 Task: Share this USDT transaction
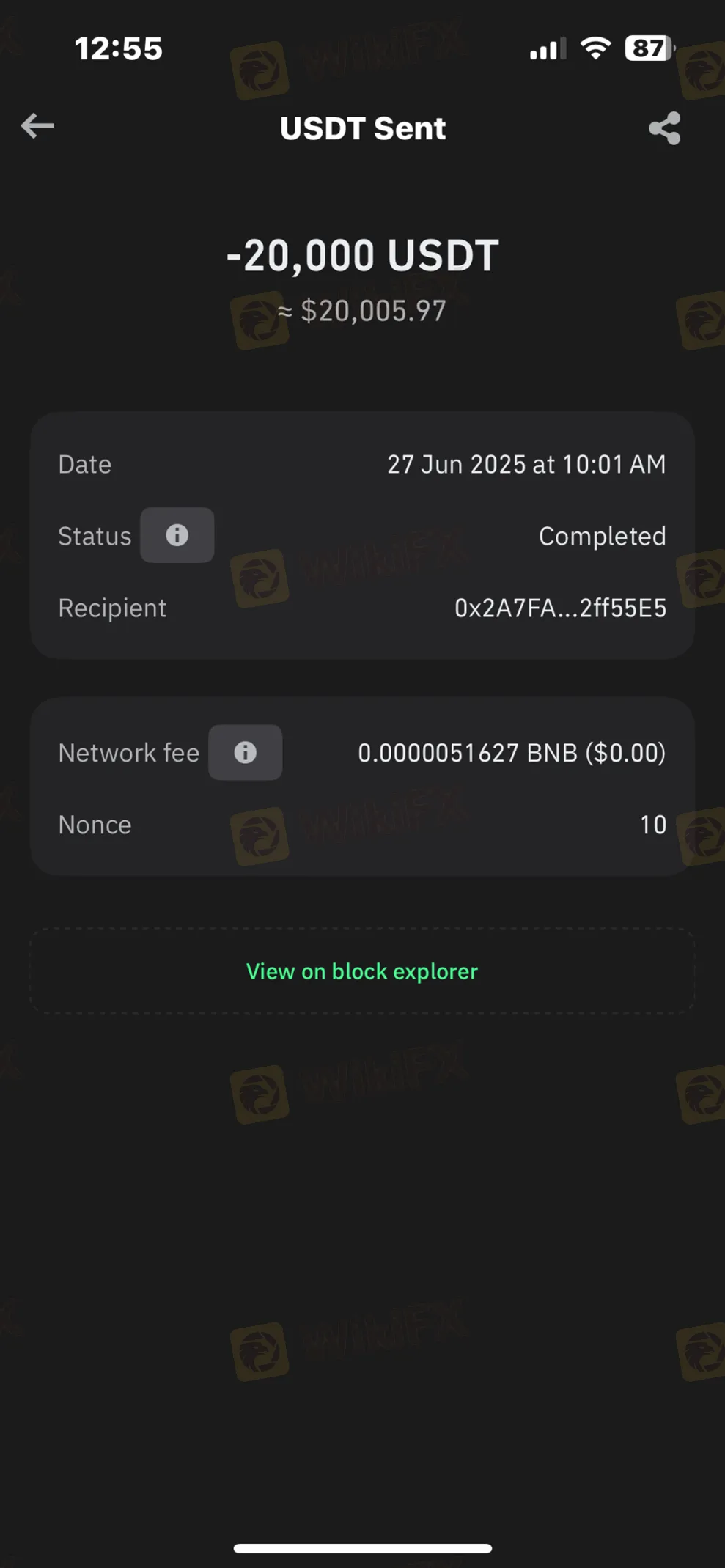[x=664, y=128]
